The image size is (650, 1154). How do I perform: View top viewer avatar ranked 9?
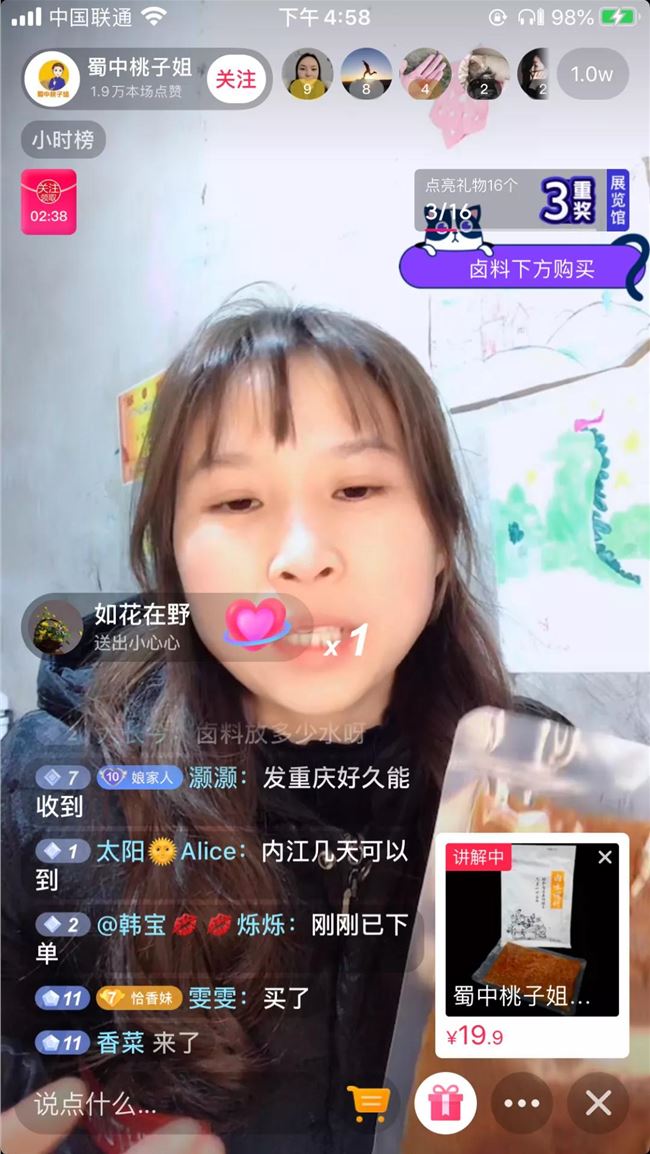pos(307,73)
